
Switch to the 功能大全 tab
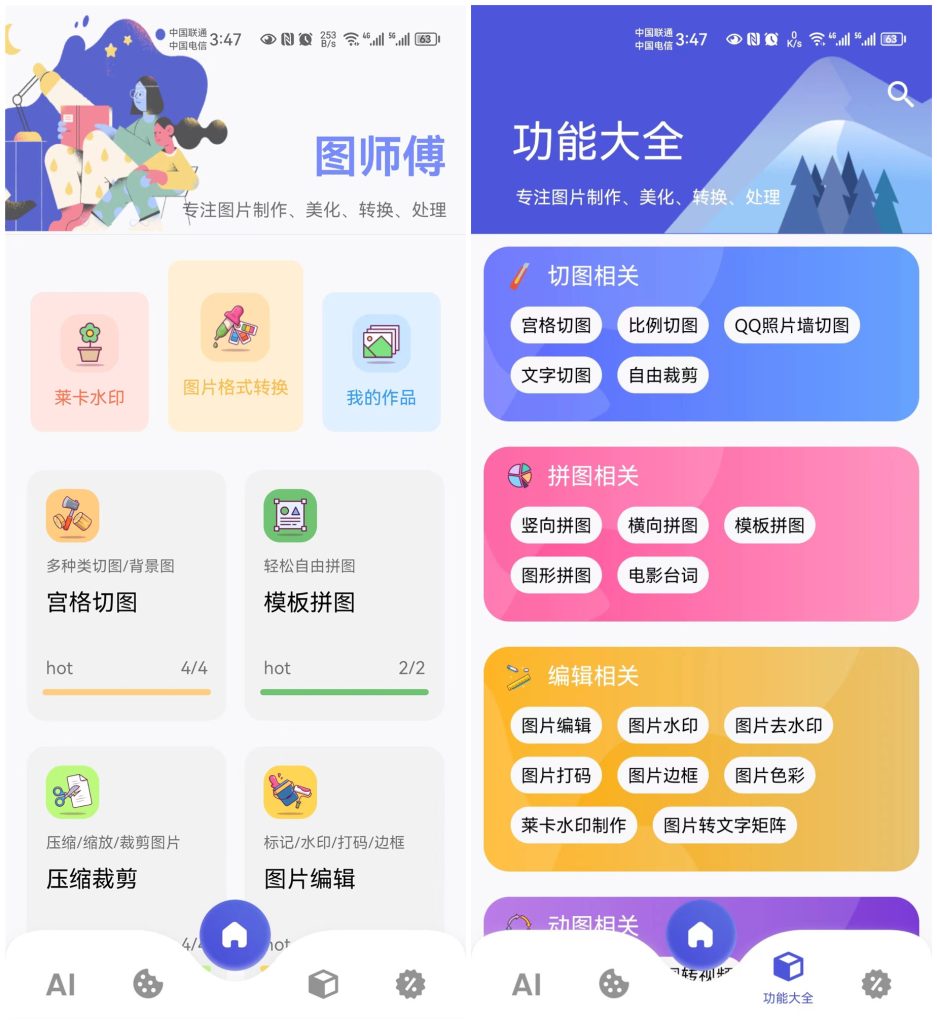788,975
